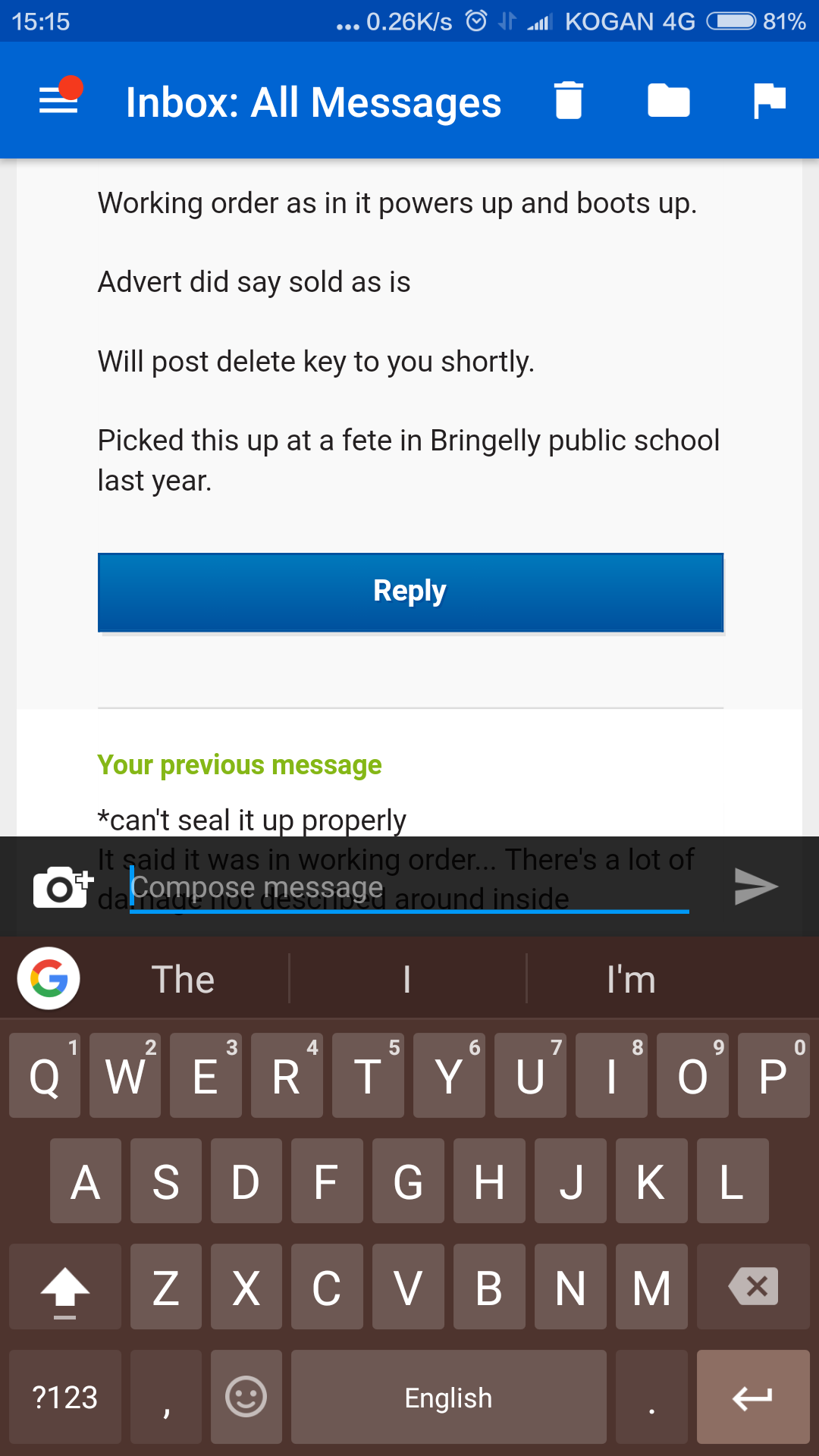
Task: Tap the English spacebar
Action: point(448,1398)
